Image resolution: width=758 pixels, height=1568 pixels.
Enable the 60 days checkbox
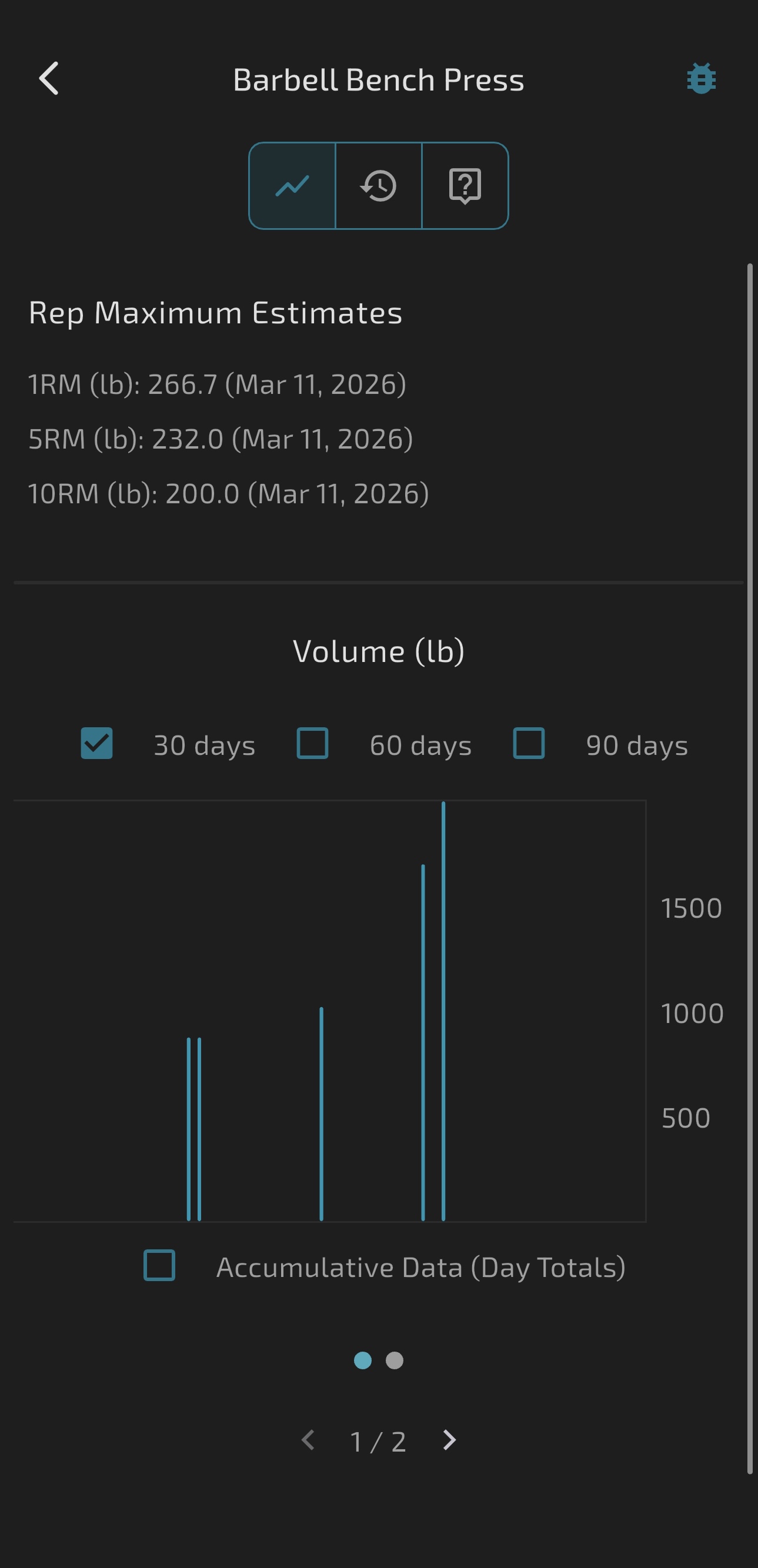312,744
